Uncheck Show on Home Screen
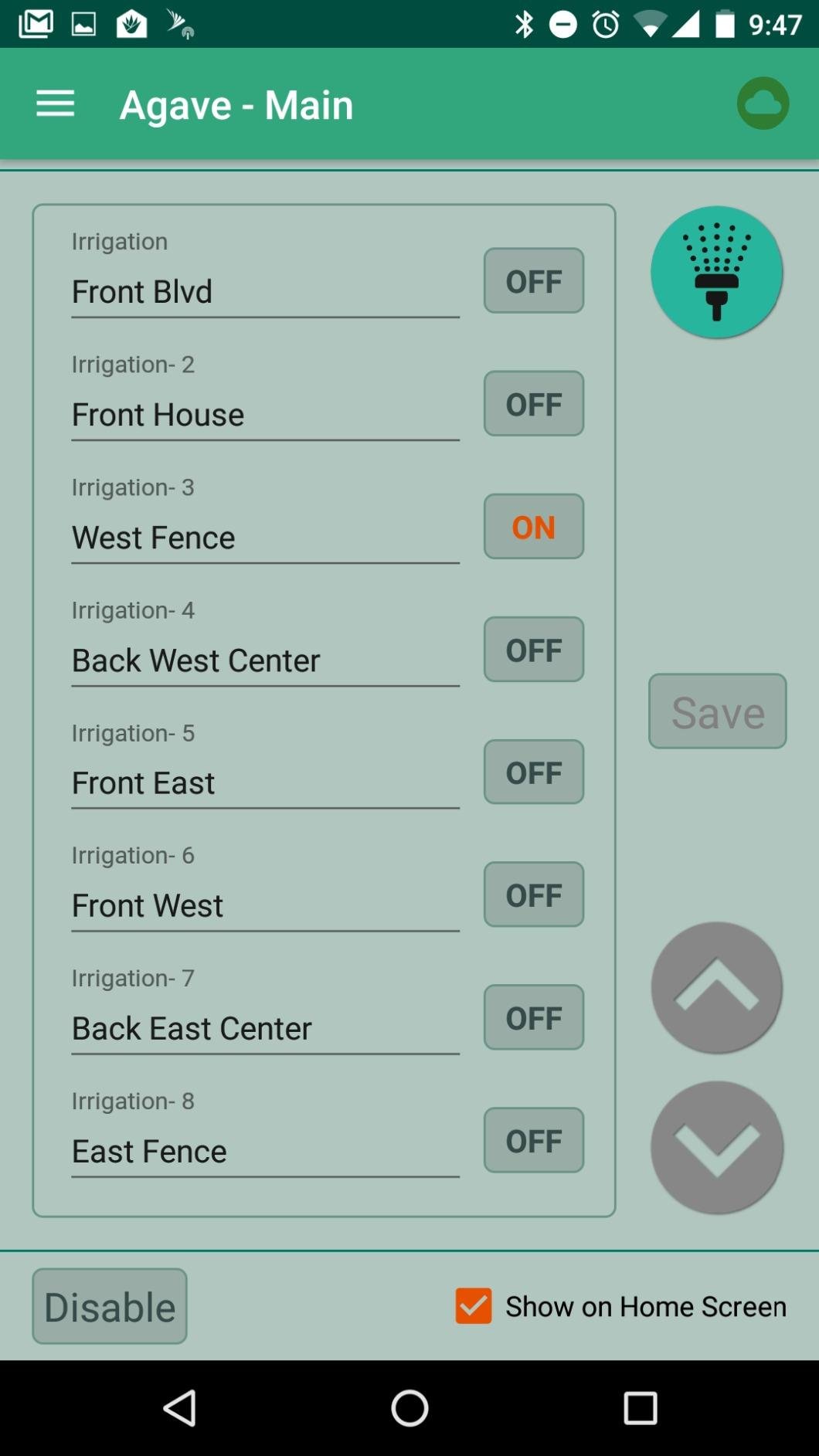The width and height of the screenshot is (819, 1456). click(x=474, y=1306)
